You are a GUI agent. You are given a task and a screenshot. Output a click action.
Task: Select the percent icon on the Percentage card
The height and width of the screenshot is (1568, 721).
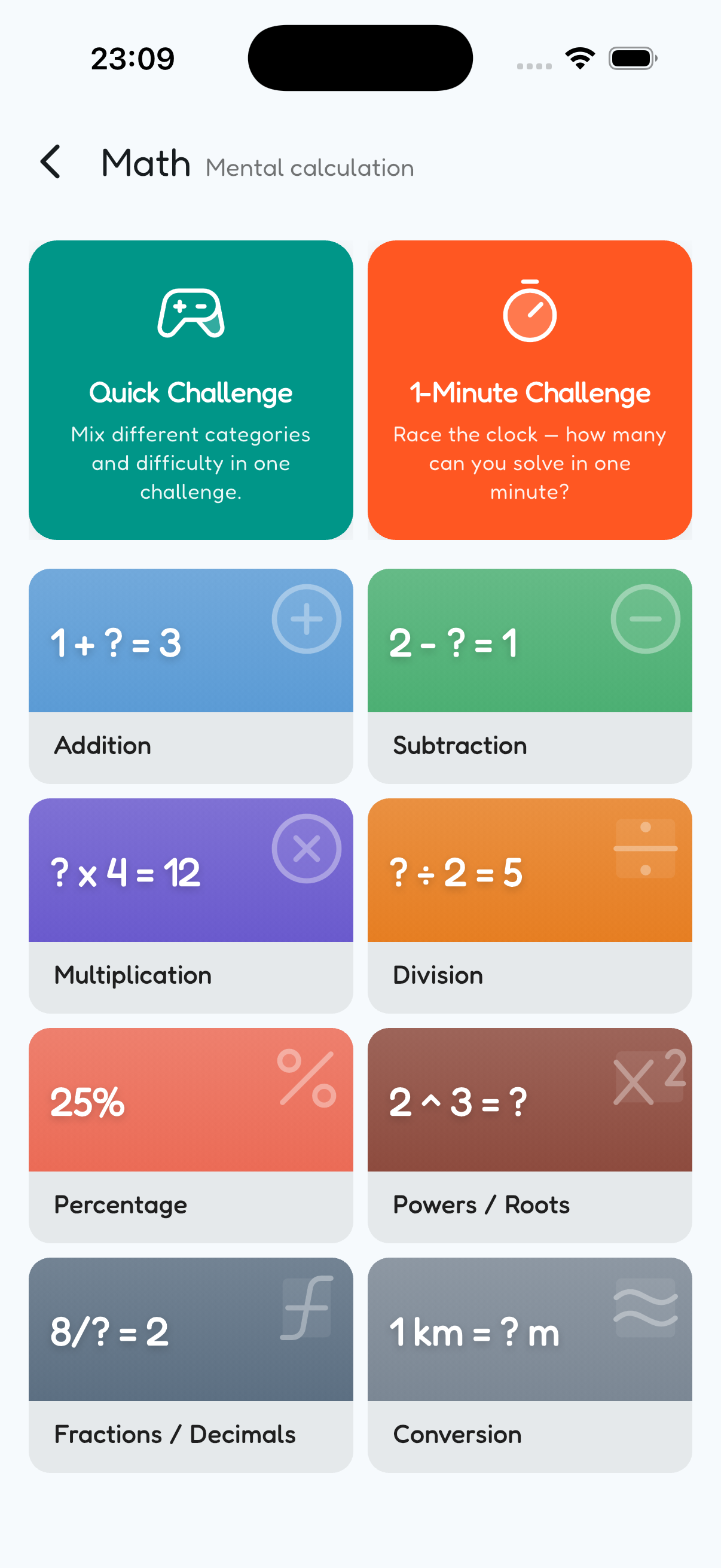(307, 1078)
